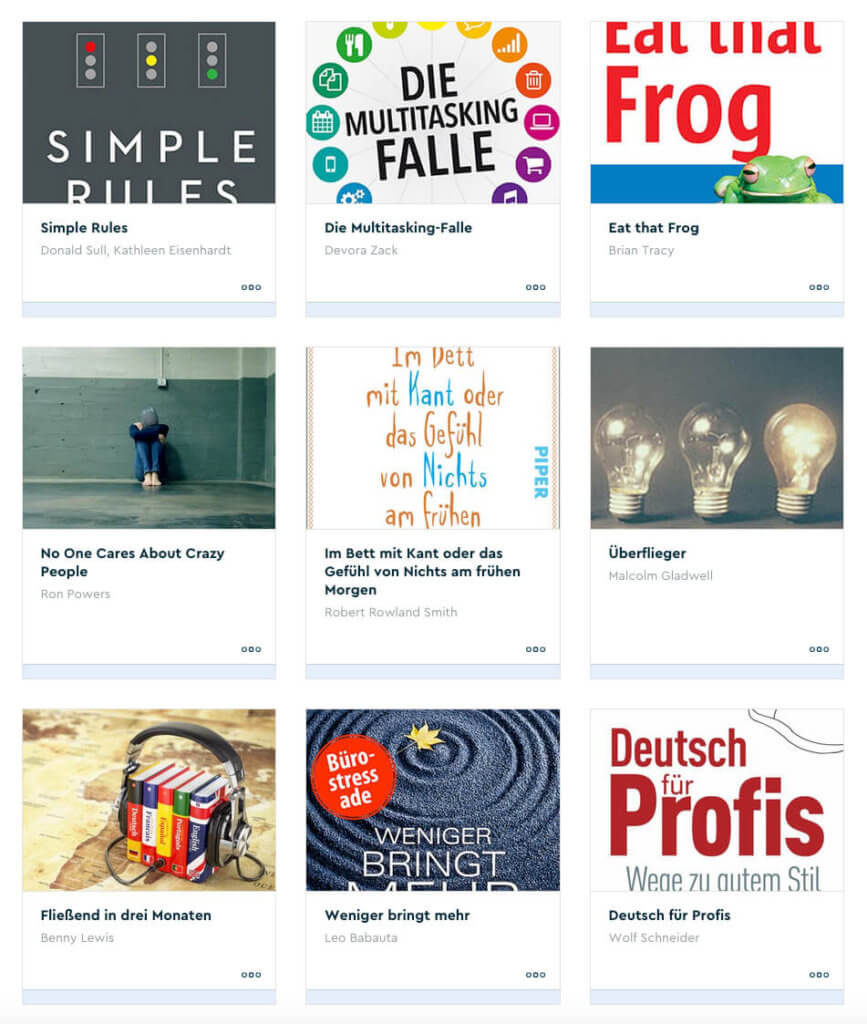Click the Weniger bringt mehr zen cover
This screenshot has height=1024, width=867.
(x=432, y=797)
